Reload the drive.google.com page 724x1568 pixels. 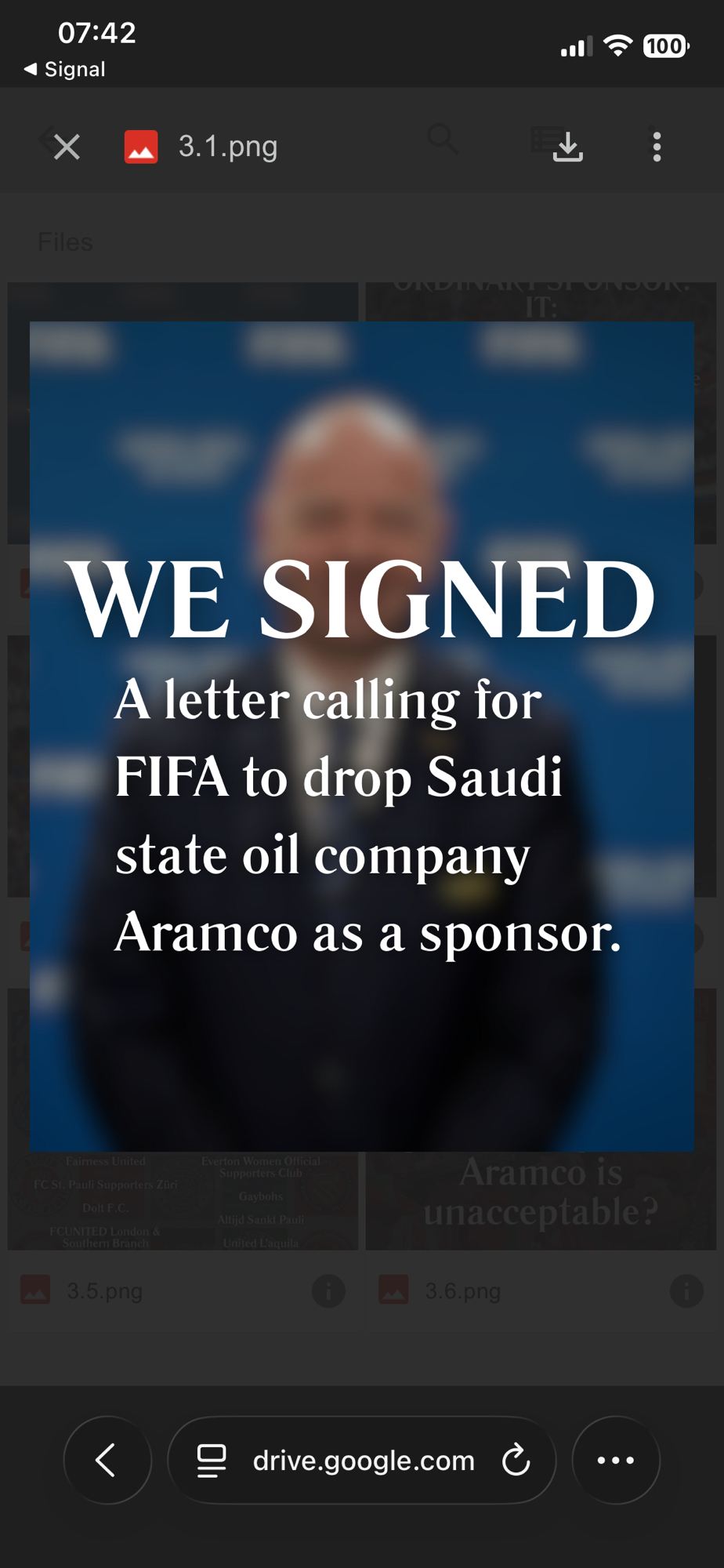click(x=516, y=1460)
